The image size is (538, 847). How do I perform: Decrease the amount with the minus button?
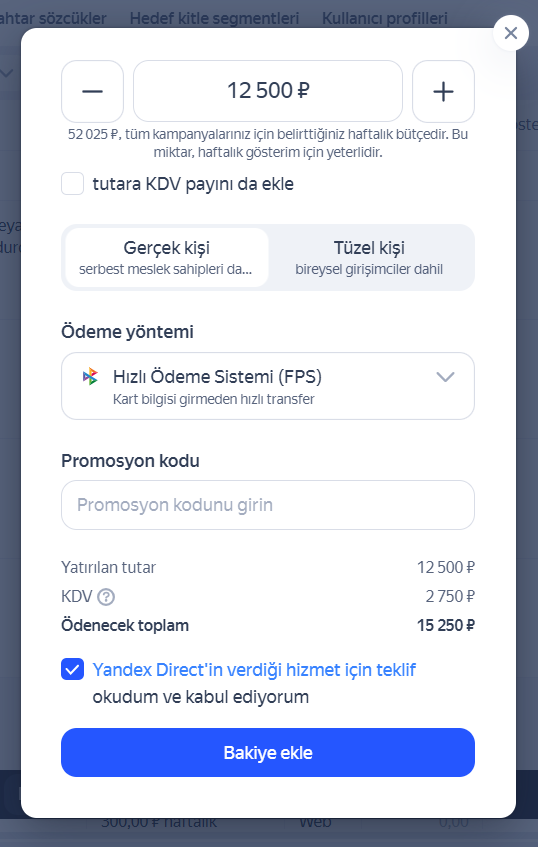pos(92,91)
